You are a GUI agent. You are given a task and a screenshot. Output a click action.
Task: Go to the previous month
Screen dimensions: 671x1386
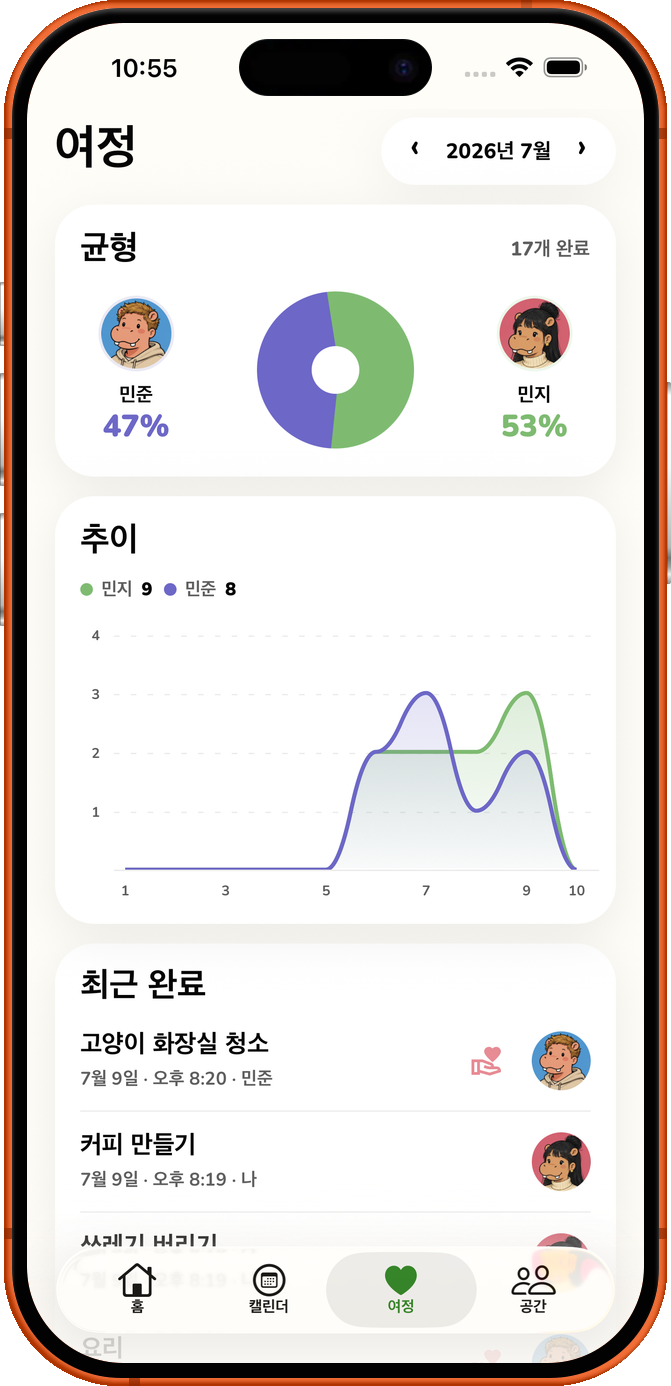[x=415, y=150]
